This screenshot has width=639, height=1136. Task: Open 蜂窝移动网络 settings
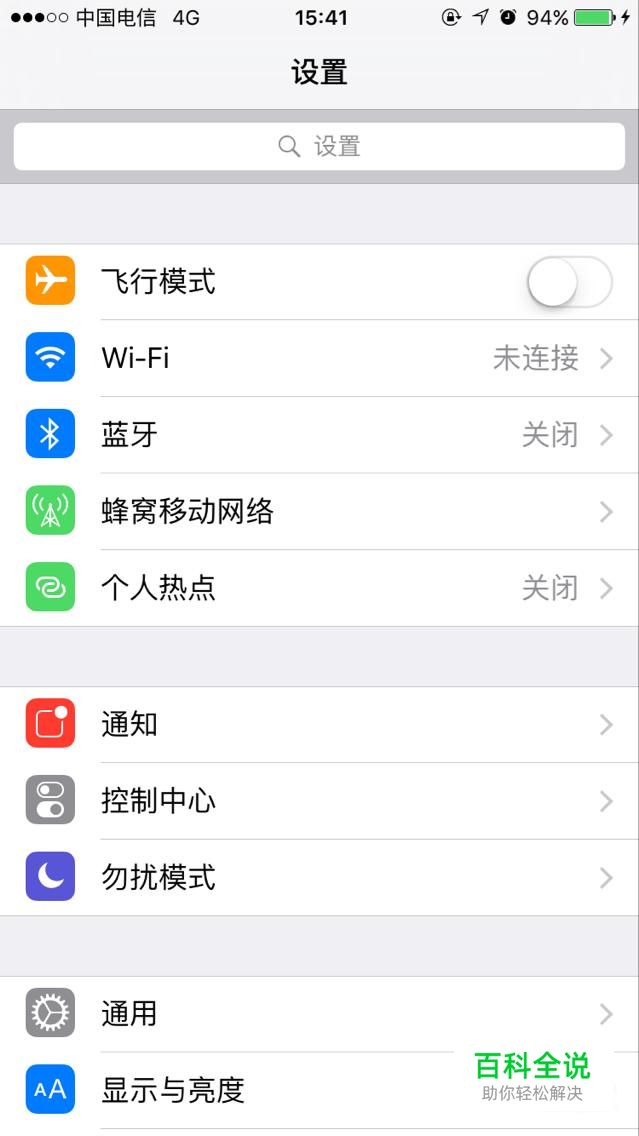click(319, 512)
